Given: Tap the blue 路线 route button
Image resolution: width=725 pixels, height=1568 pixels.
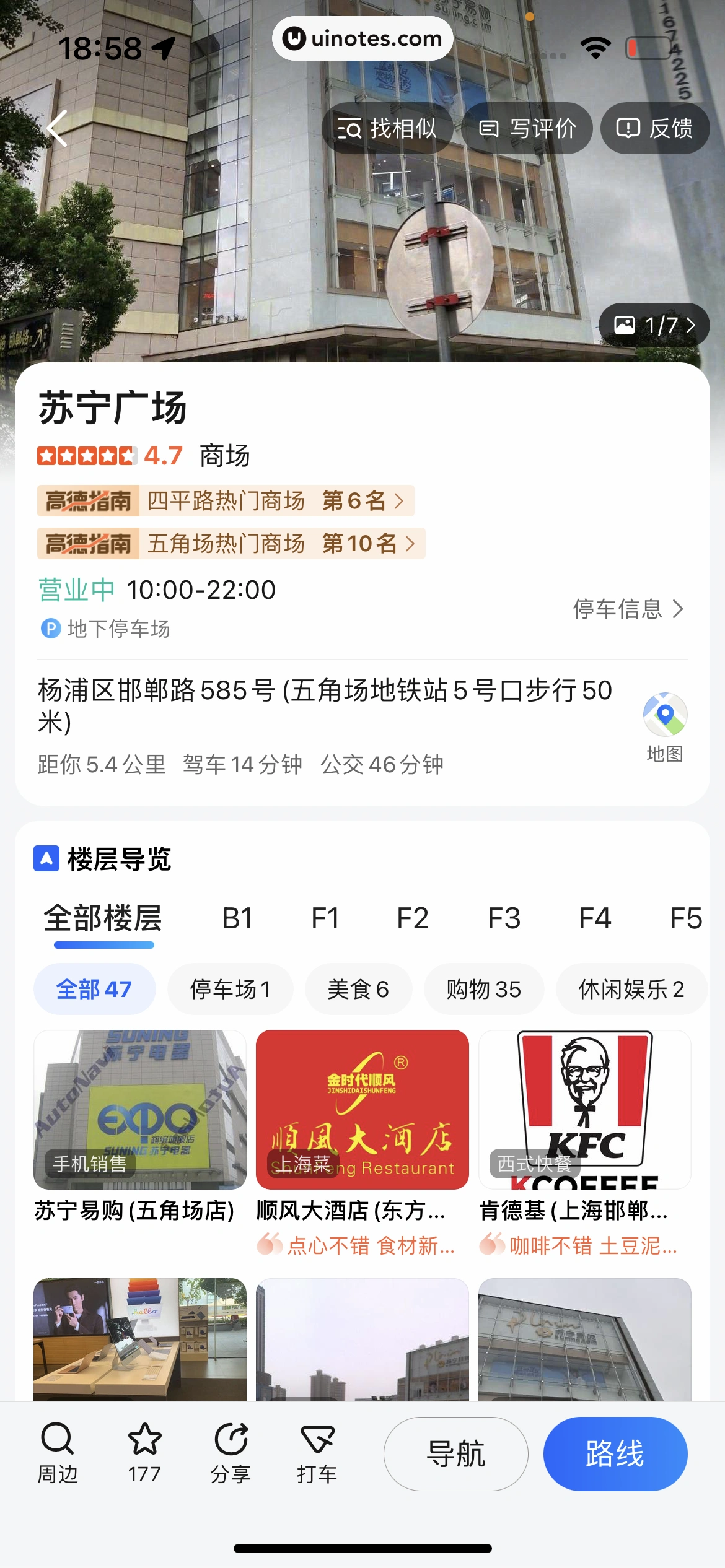Looking at the screenshot, I should (615, 1454).
